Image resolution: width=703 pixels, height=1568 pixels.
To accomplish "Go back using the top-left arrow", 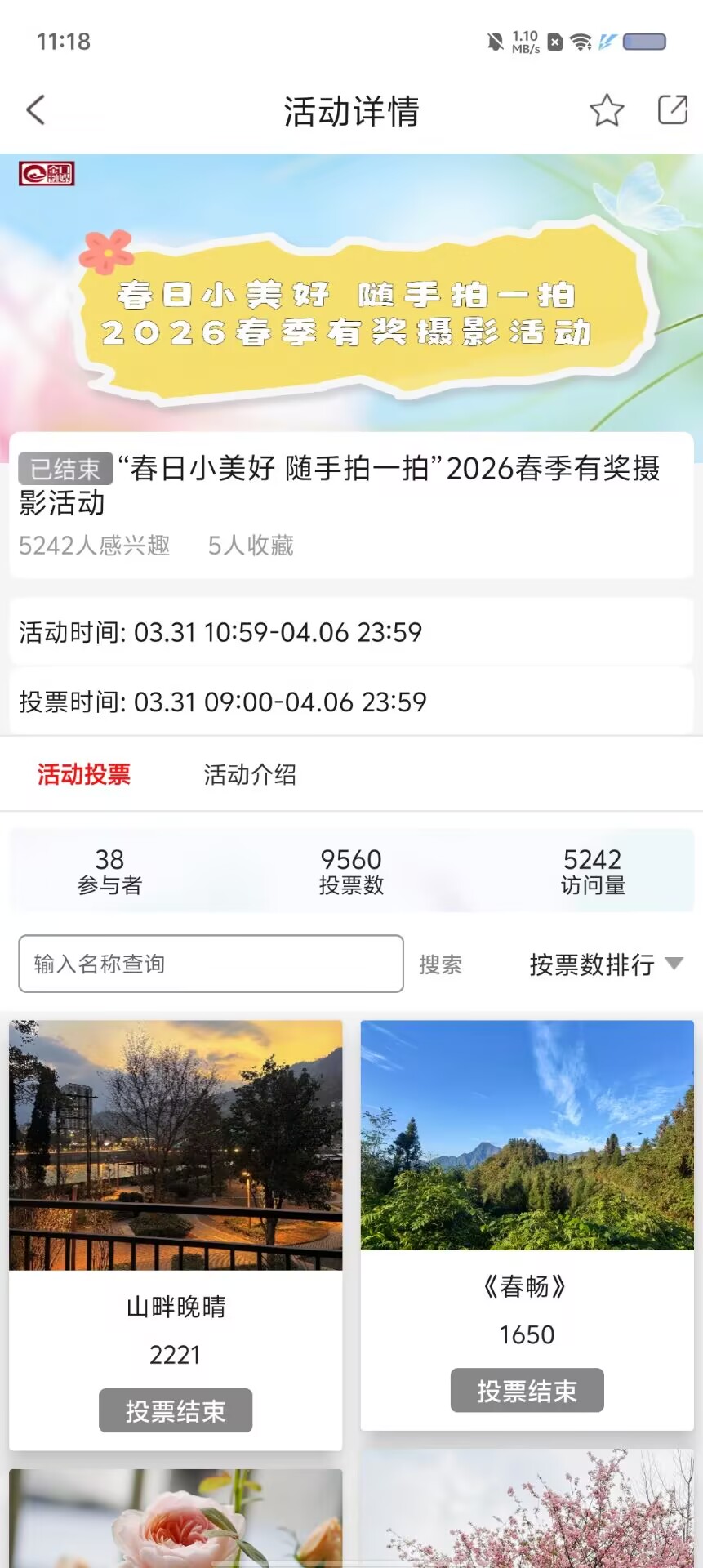I will [35, 110].
